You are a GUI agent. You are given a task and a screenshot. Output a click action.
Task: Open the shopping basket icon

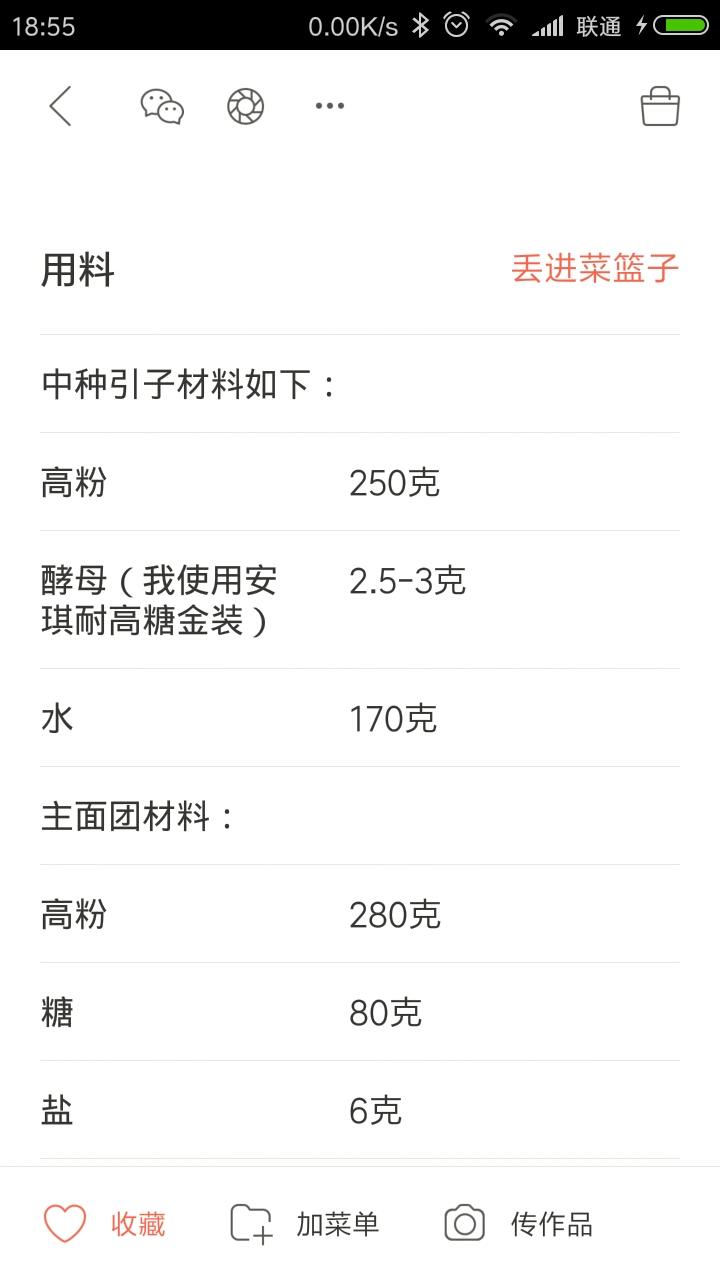point(660,106)
